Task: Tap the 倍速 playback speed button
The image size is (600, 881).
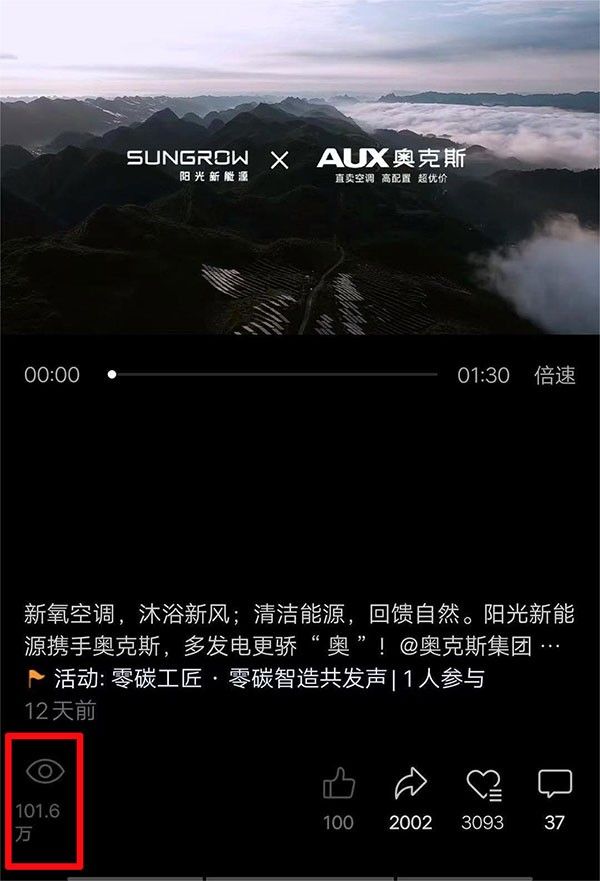Action: click(555, 375)
